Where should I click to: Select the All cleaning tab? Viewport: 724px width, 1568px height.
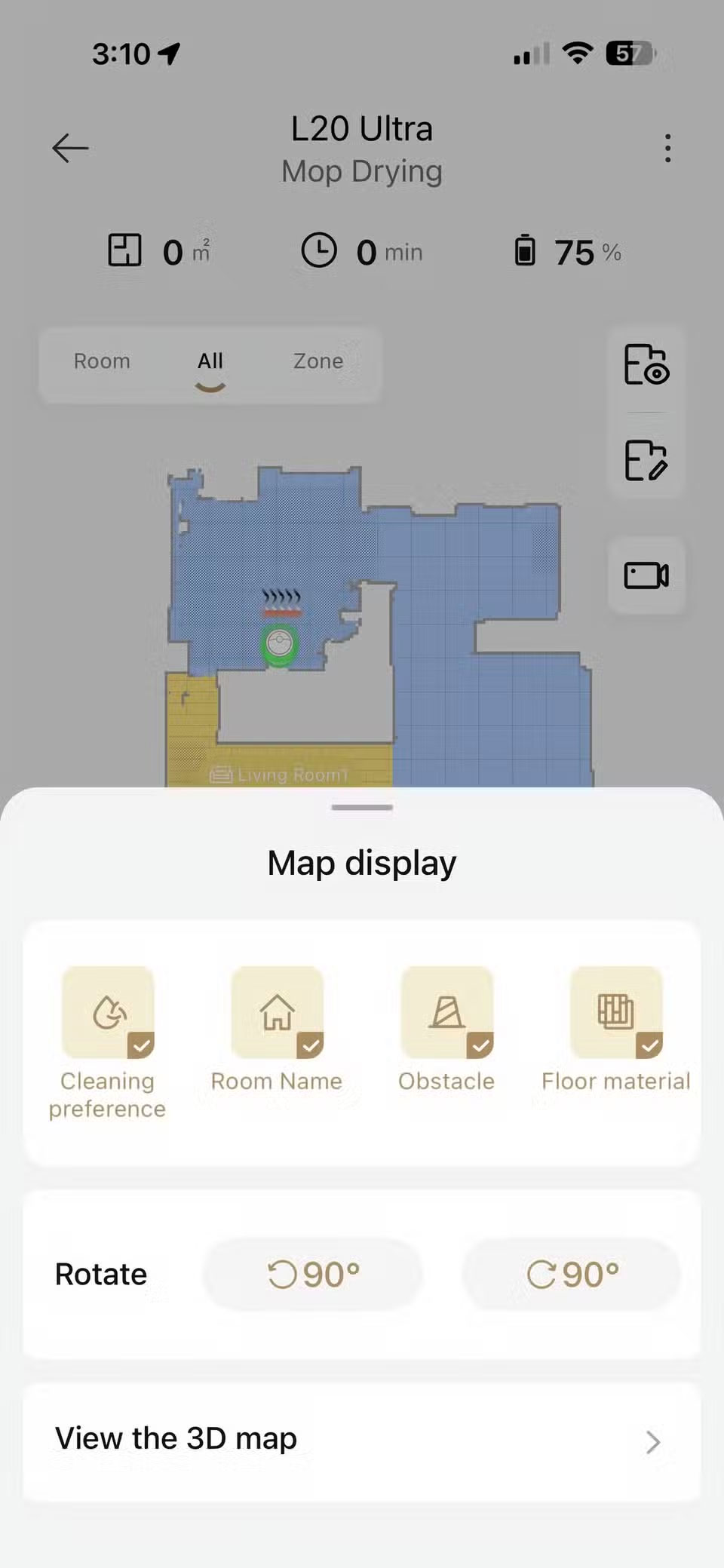[210, 361]
